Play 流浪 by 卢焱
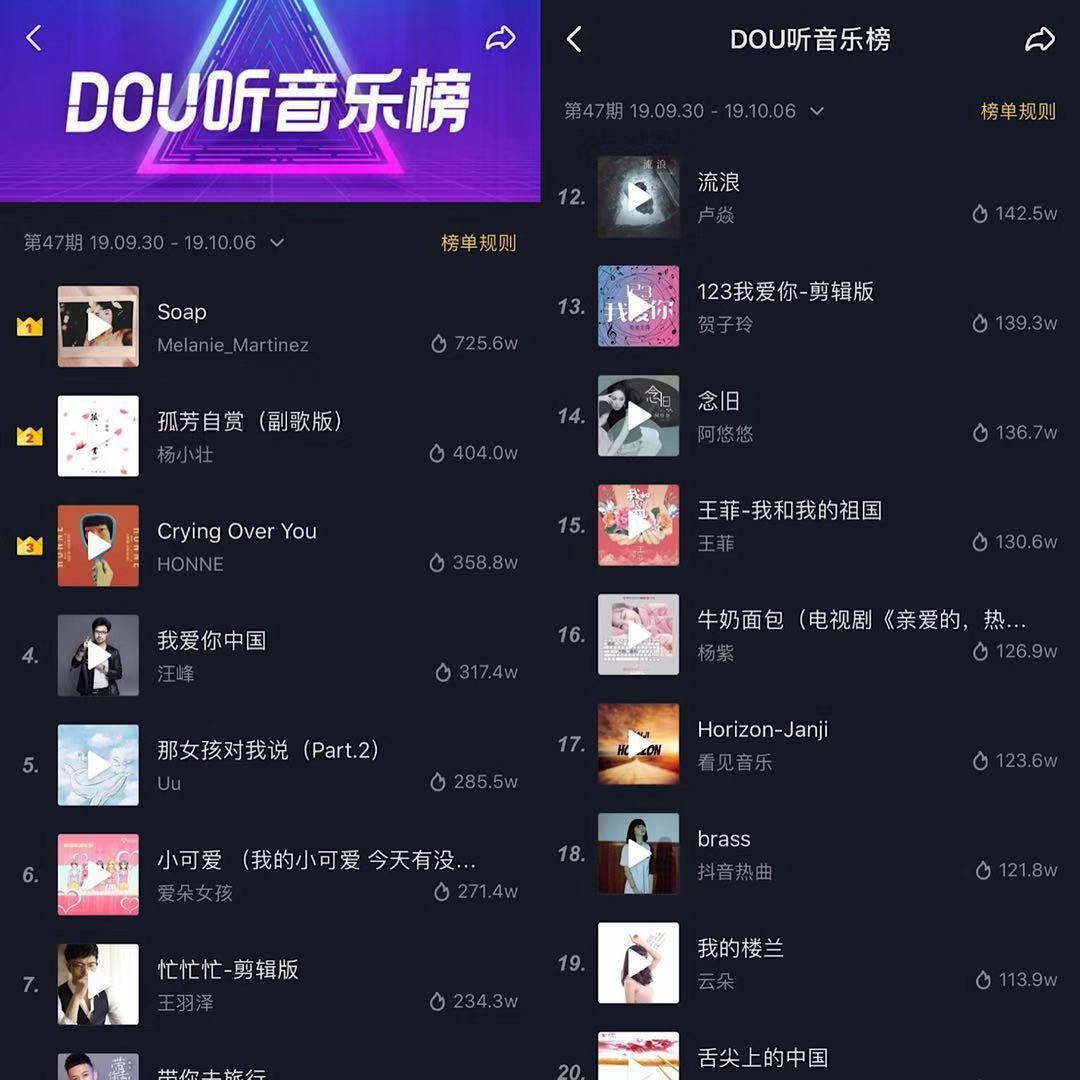The width and height of the screenshot is (1080, 1080). 638,197
